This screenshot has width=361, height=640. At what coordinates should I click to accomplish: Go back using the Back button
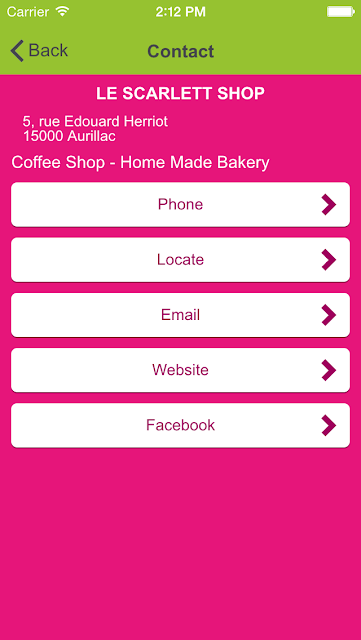click(39, 51)
